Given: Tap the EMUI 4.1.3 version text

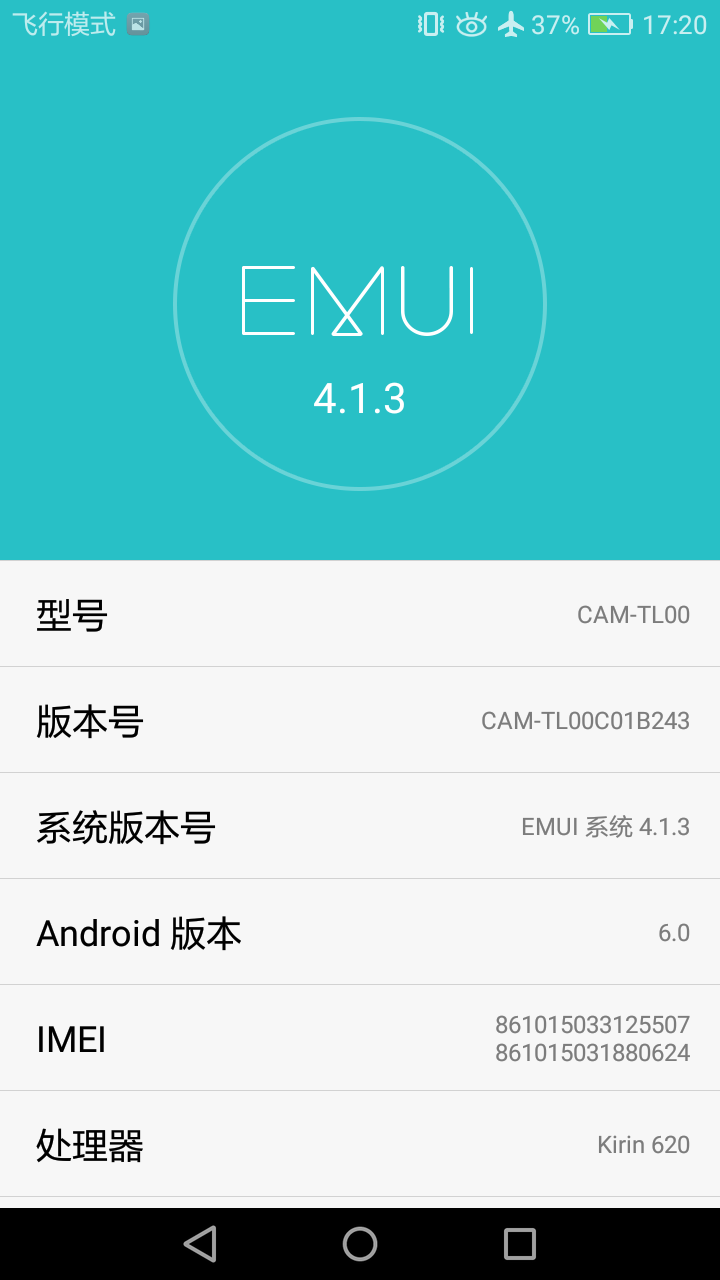Looking at the screenshot, I should 360,398.
